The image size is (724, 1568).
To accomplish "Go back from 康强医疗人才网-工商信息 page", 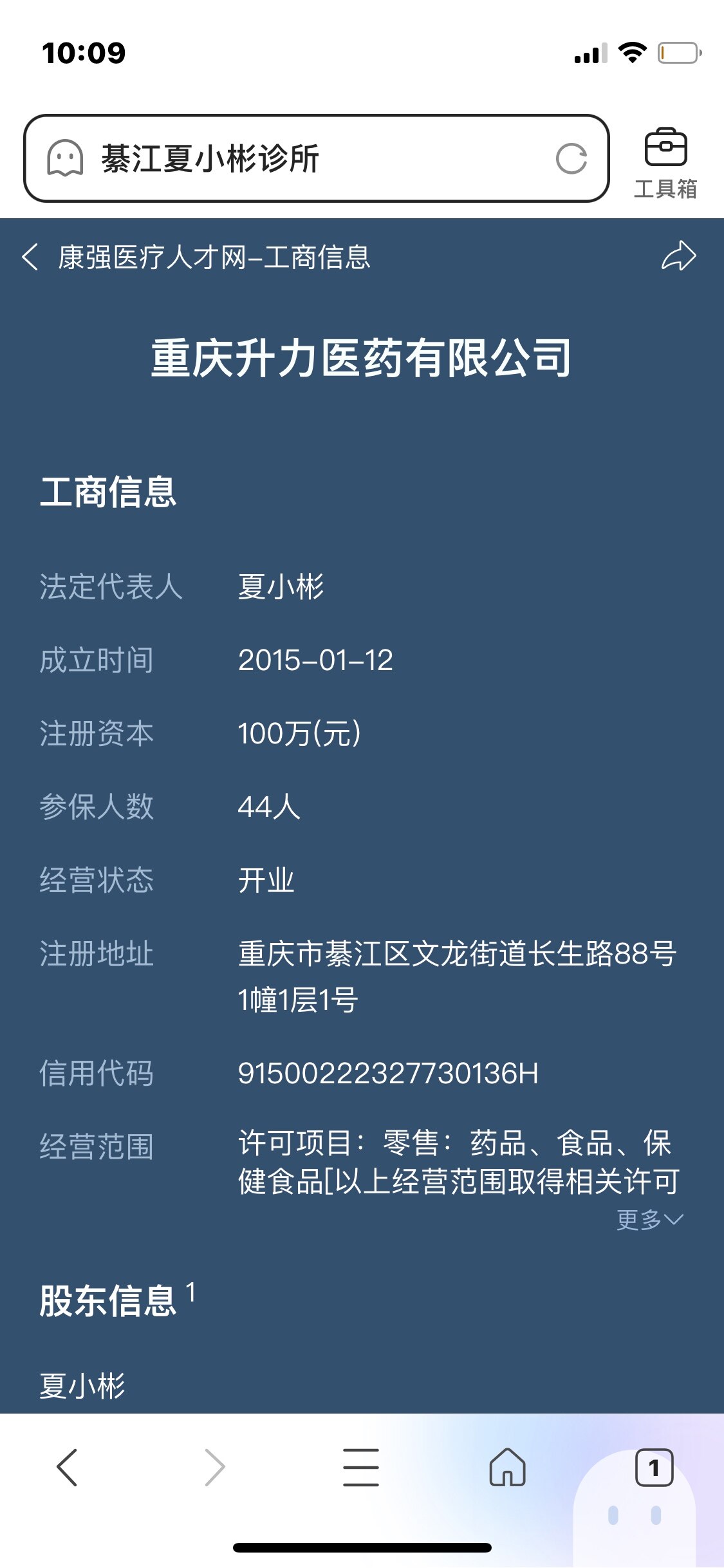I will click(x=30, y=257).
